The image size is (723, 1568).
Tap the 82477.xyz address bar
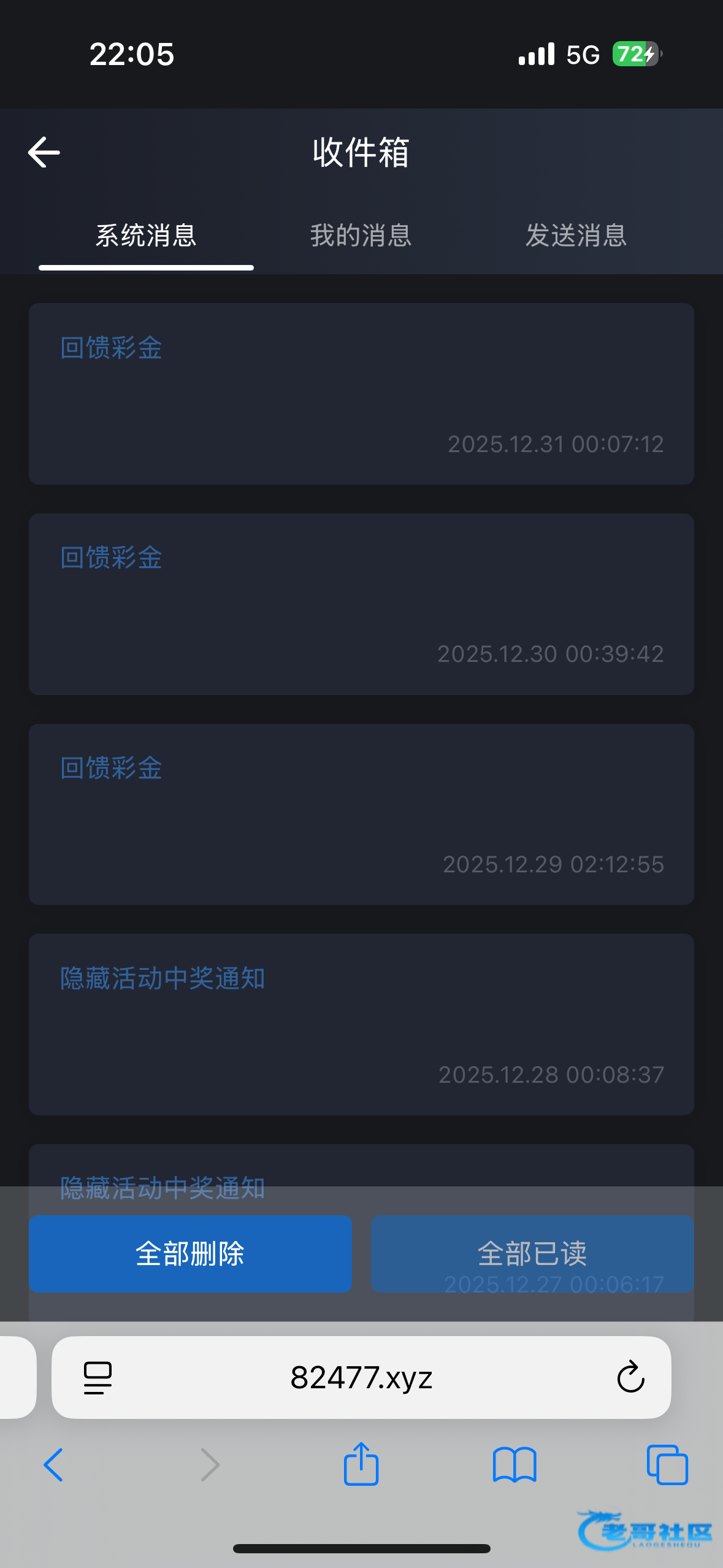[x=361, y=1377]
